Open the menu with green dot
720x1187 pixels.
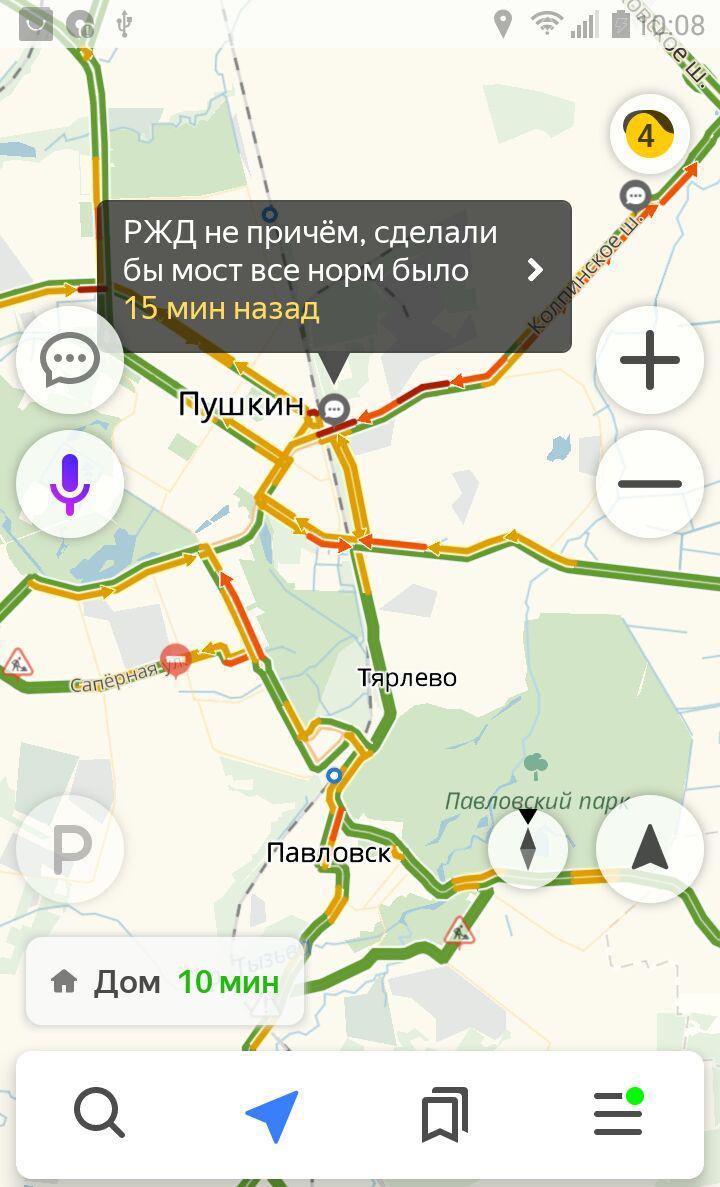click(x=619, y=1113)
